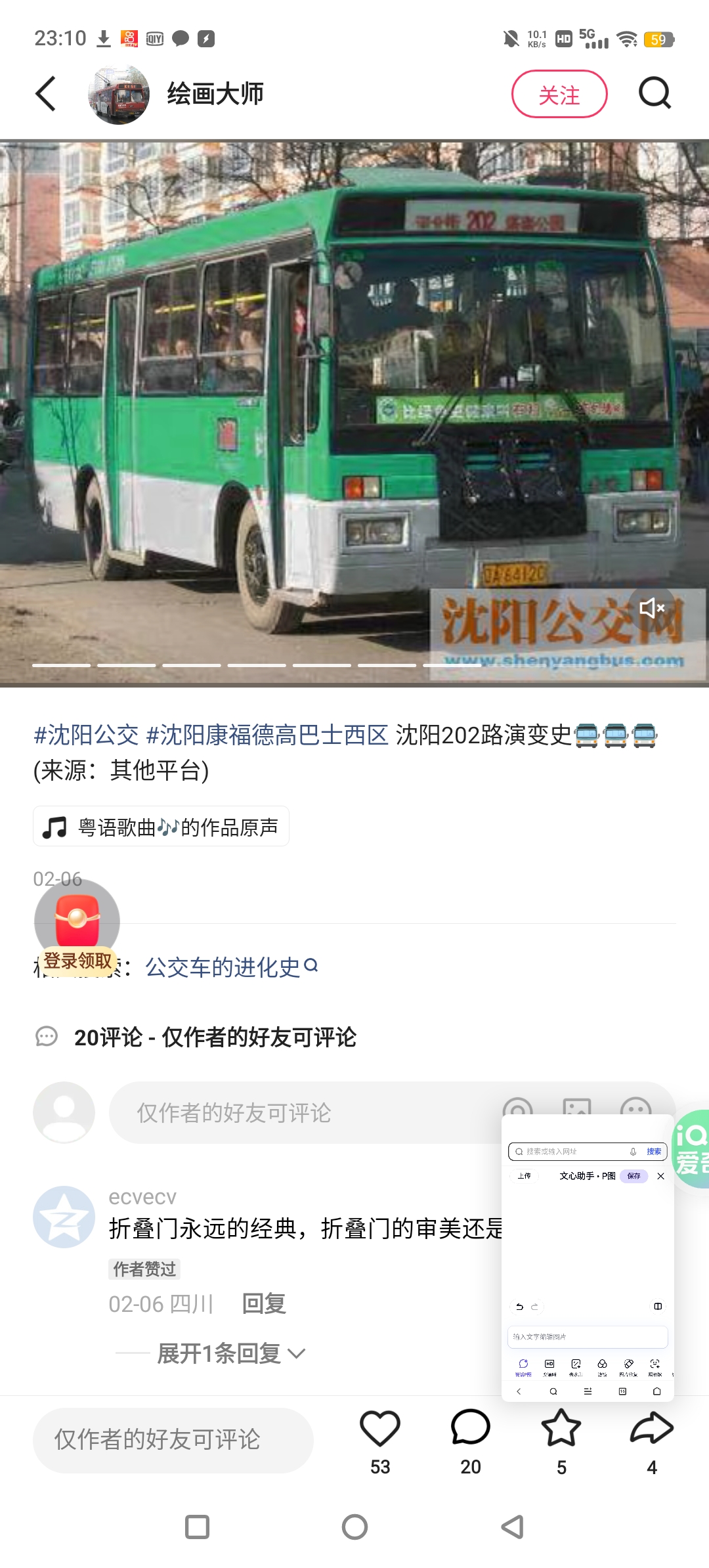Search related term 公交车的进化史
The width and height of the screenshot is (709, 1568).
pos(231,967)
